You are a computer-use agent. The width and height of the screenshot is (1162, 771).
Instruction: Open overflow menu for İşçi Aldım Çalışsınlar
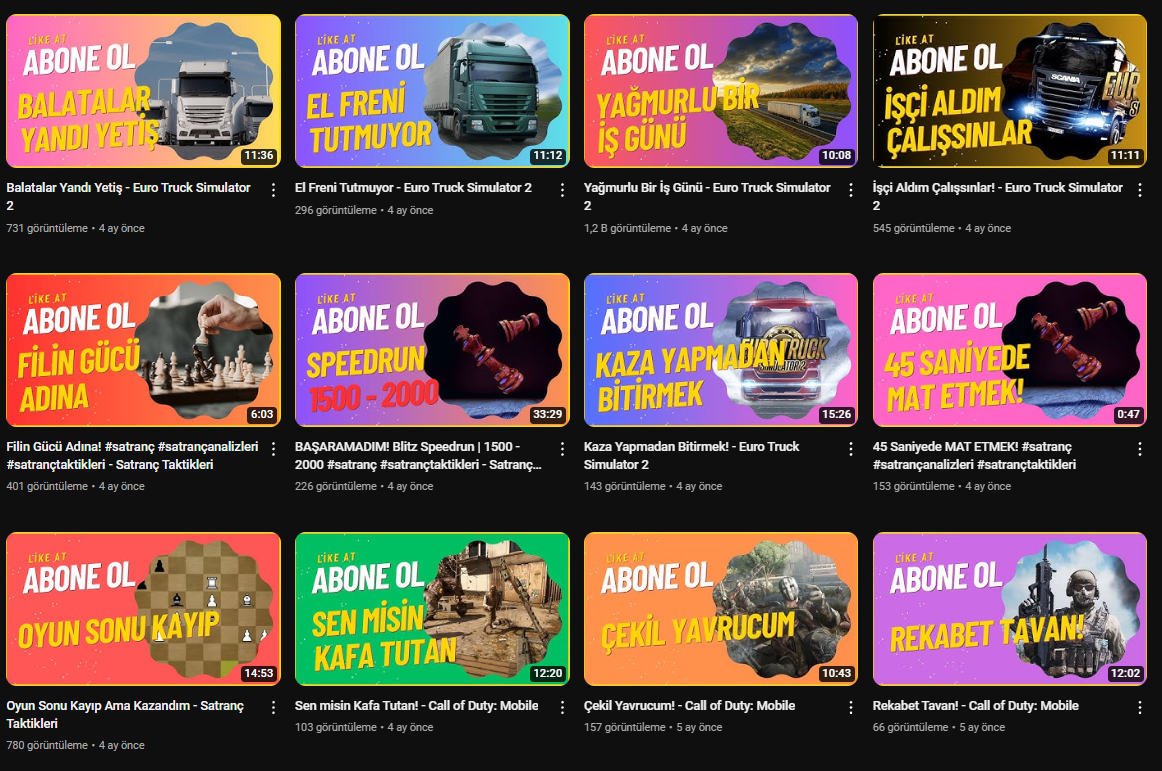[x=1140, y=190]
